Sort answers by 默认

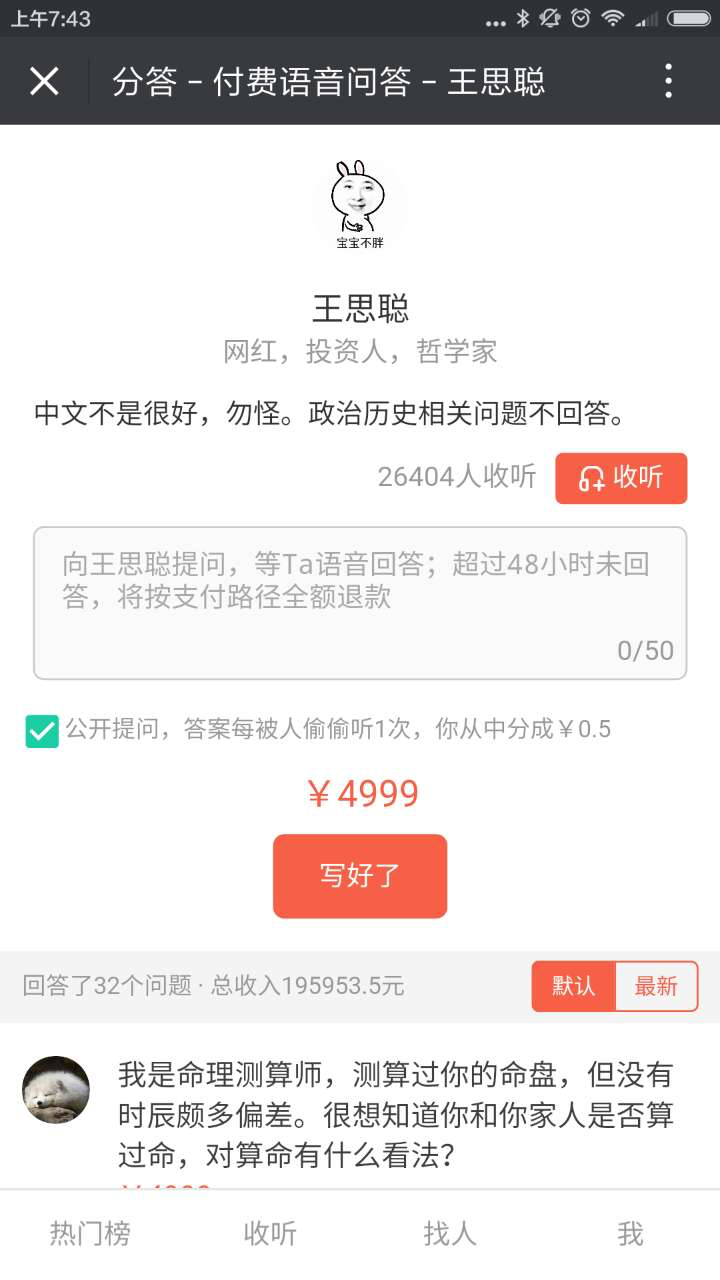click(574, 986)
